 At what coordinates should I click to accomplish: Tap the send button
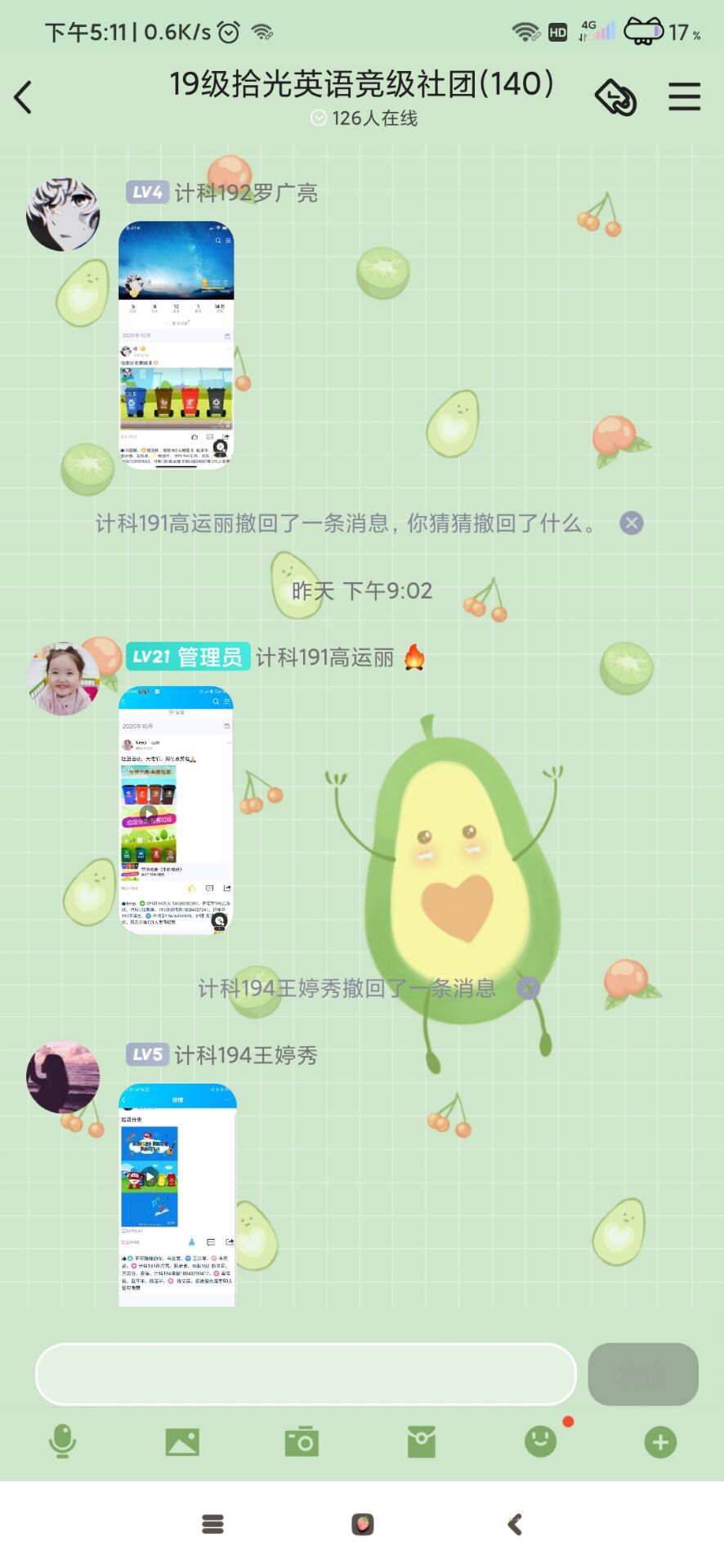pos(642,1374)
